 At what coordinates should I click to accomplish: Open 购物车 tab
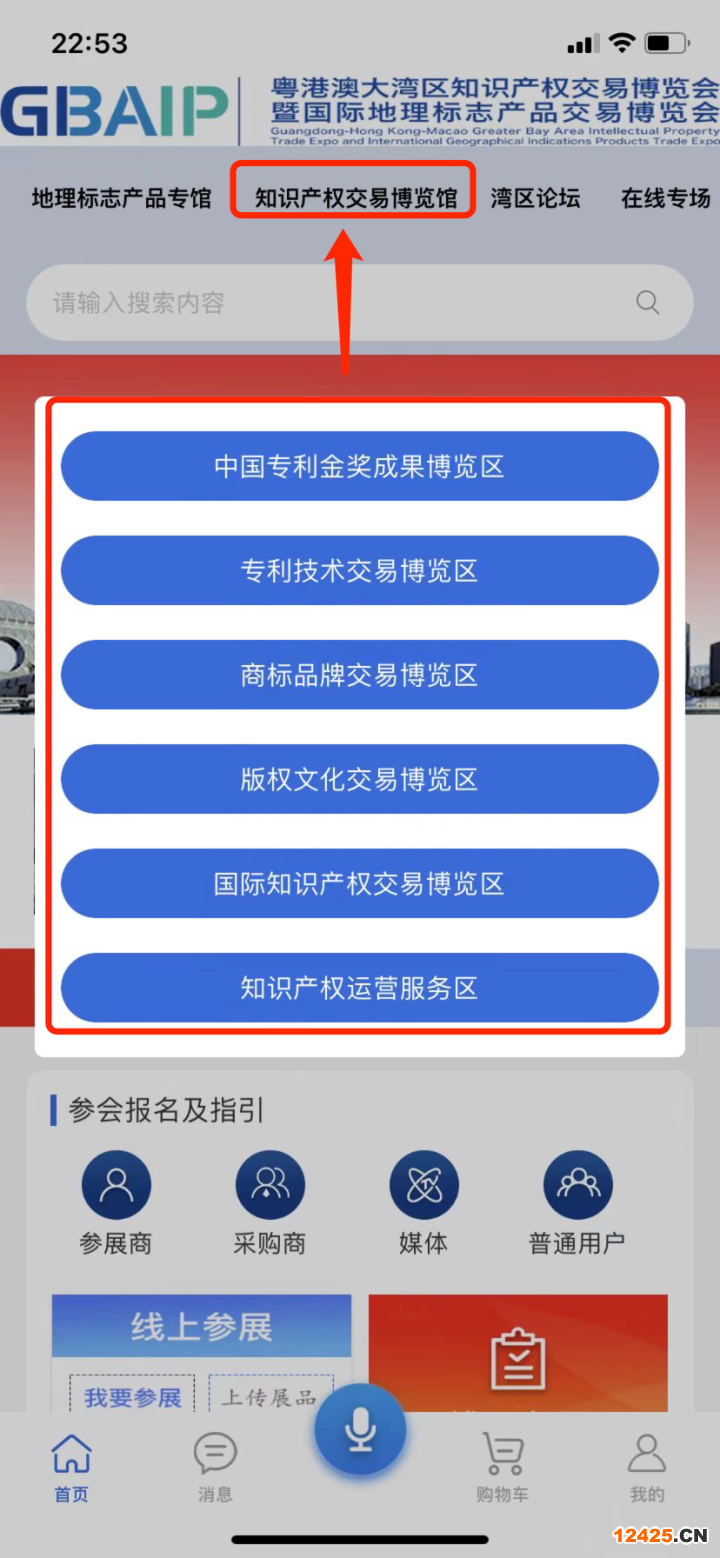click(503, 1467)
